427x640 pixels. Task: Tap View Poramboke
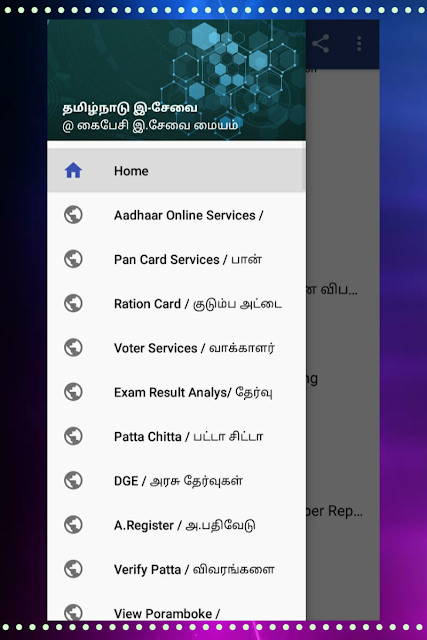point(176,607)
